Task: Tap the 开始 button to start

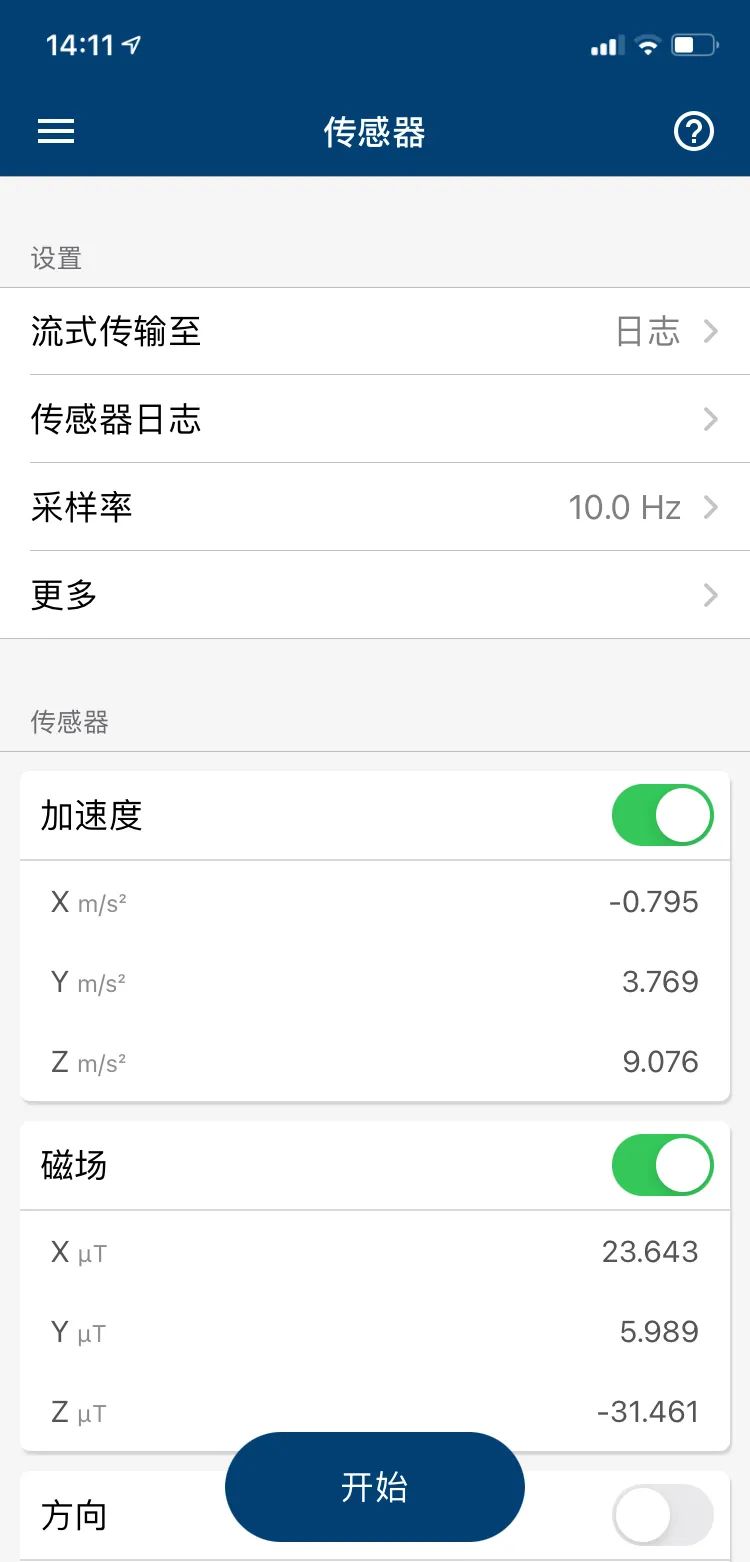Action: point(375,1487)
